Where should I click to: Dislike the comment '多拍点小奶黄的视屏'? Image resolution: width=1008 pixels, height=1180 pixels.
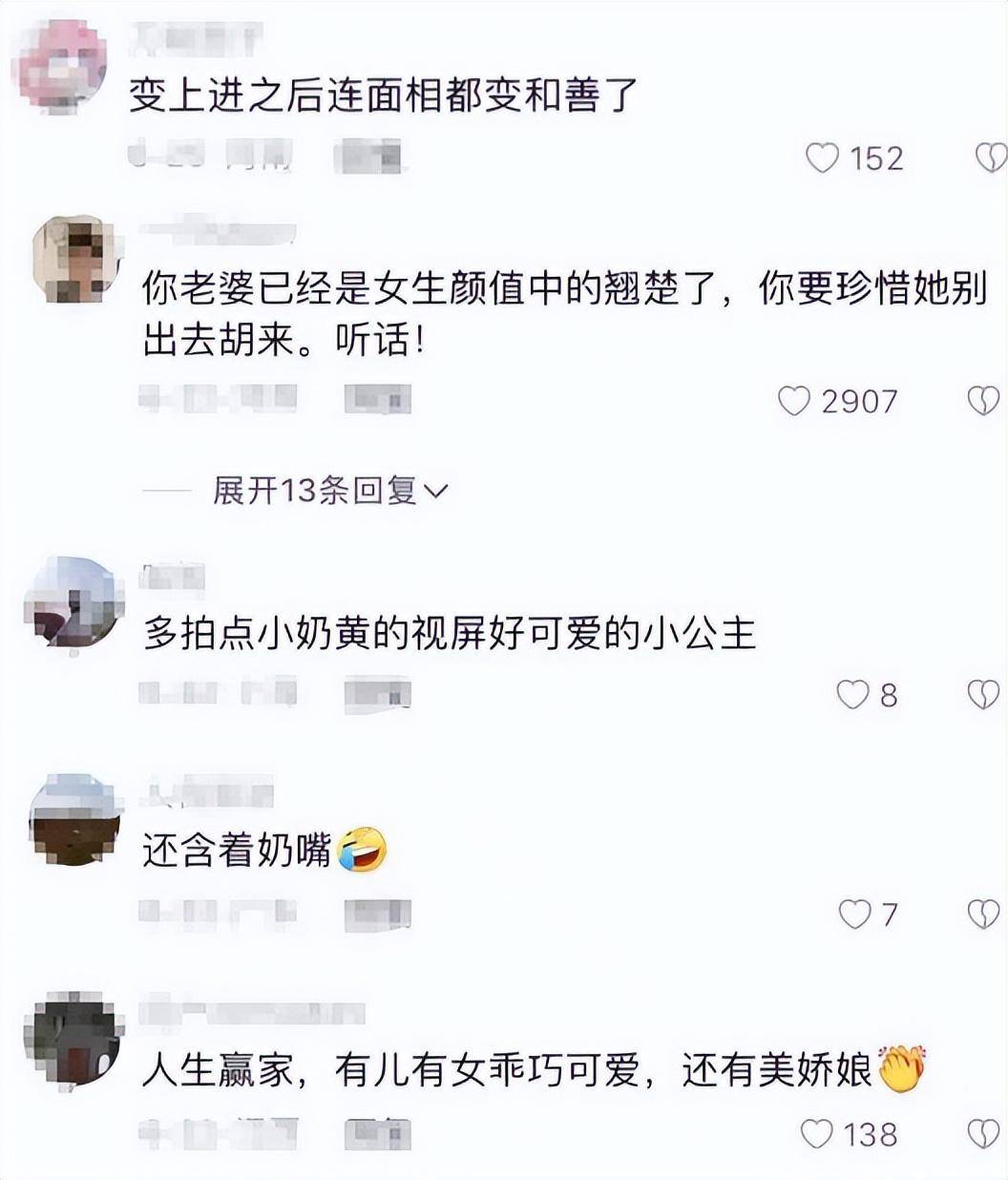pos(983,694)
